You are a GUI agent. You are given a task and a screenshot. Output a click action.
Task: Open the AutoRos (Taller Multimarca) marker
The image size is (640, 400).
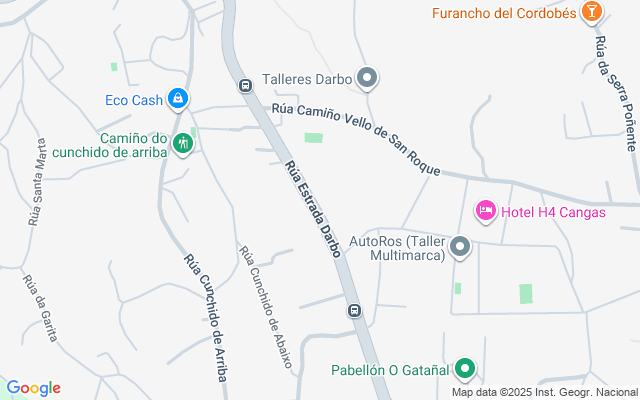click(460, 246)
